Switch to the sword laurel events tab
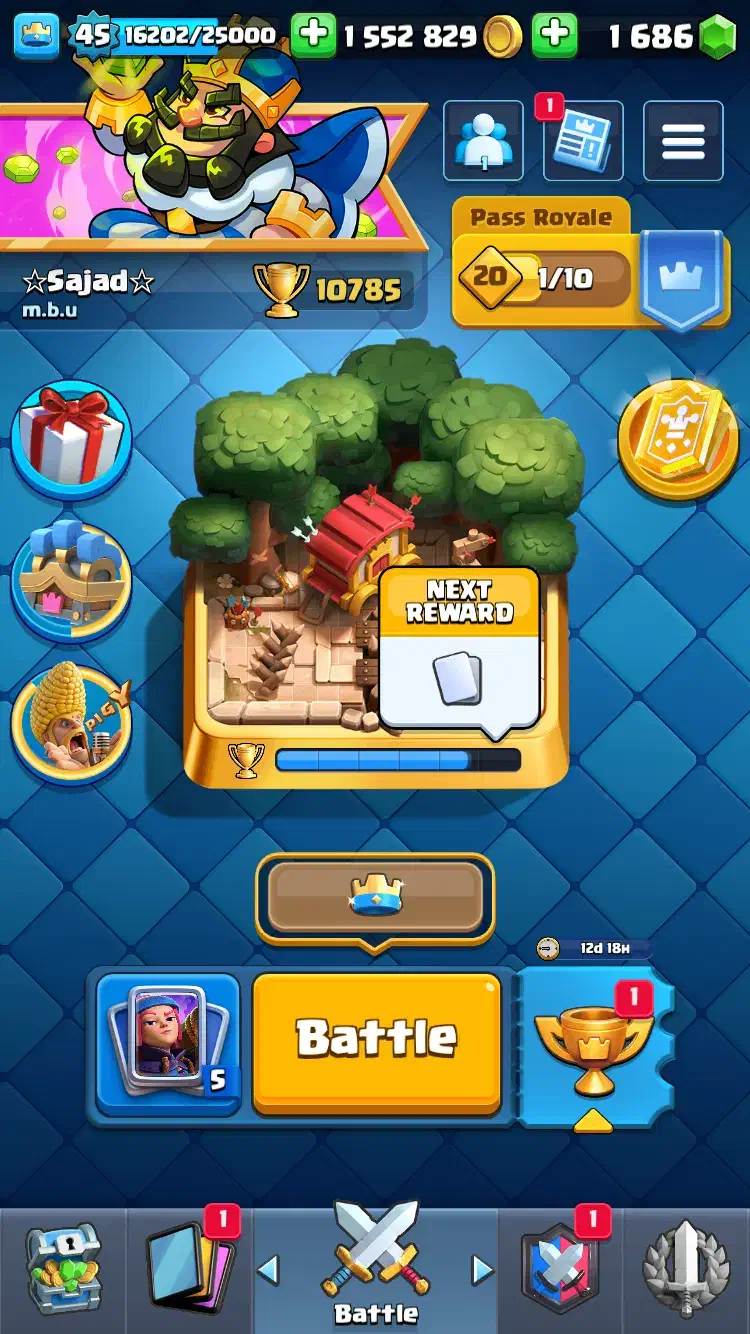750x1334 pixels. pos(686,1270)
